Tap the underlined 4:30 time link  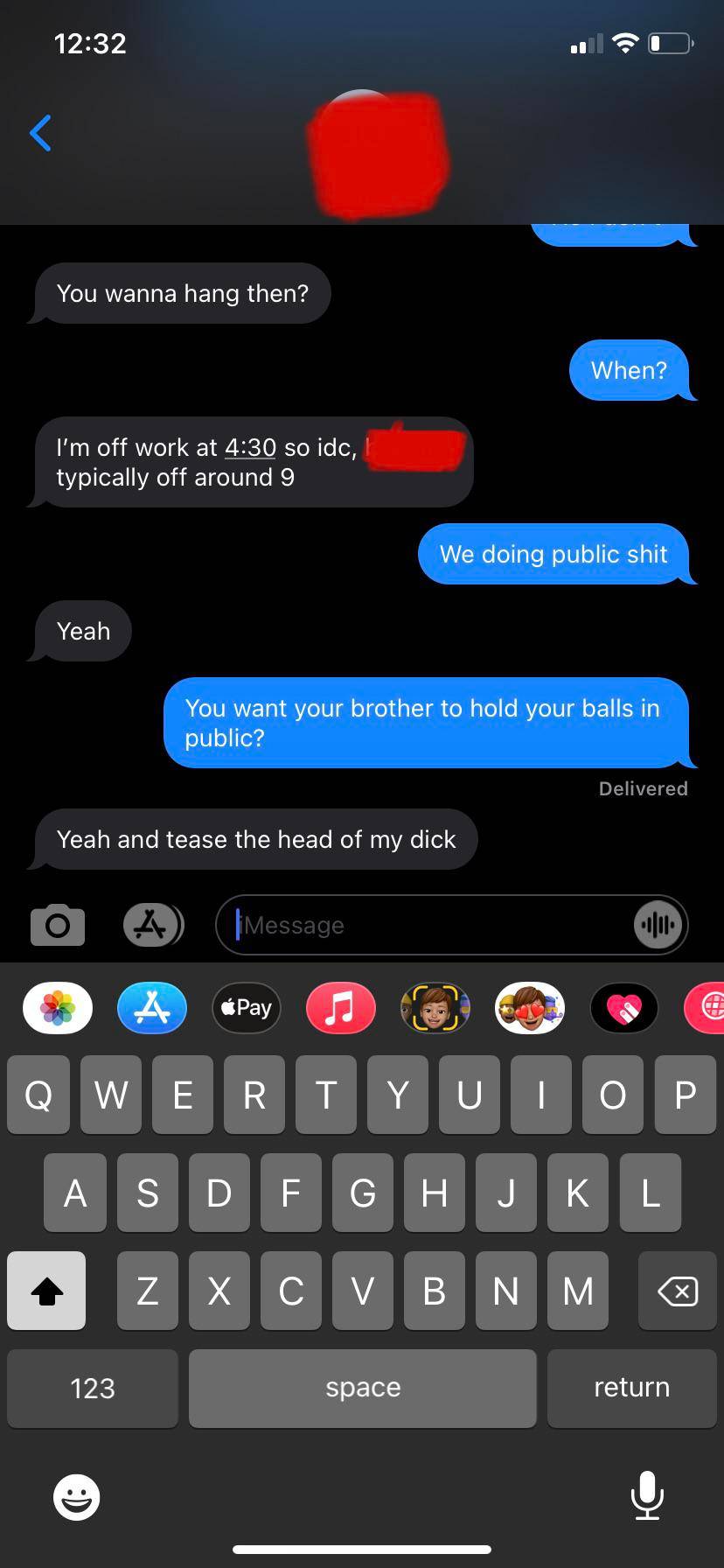pyautogui.click(x=250, y=448)
